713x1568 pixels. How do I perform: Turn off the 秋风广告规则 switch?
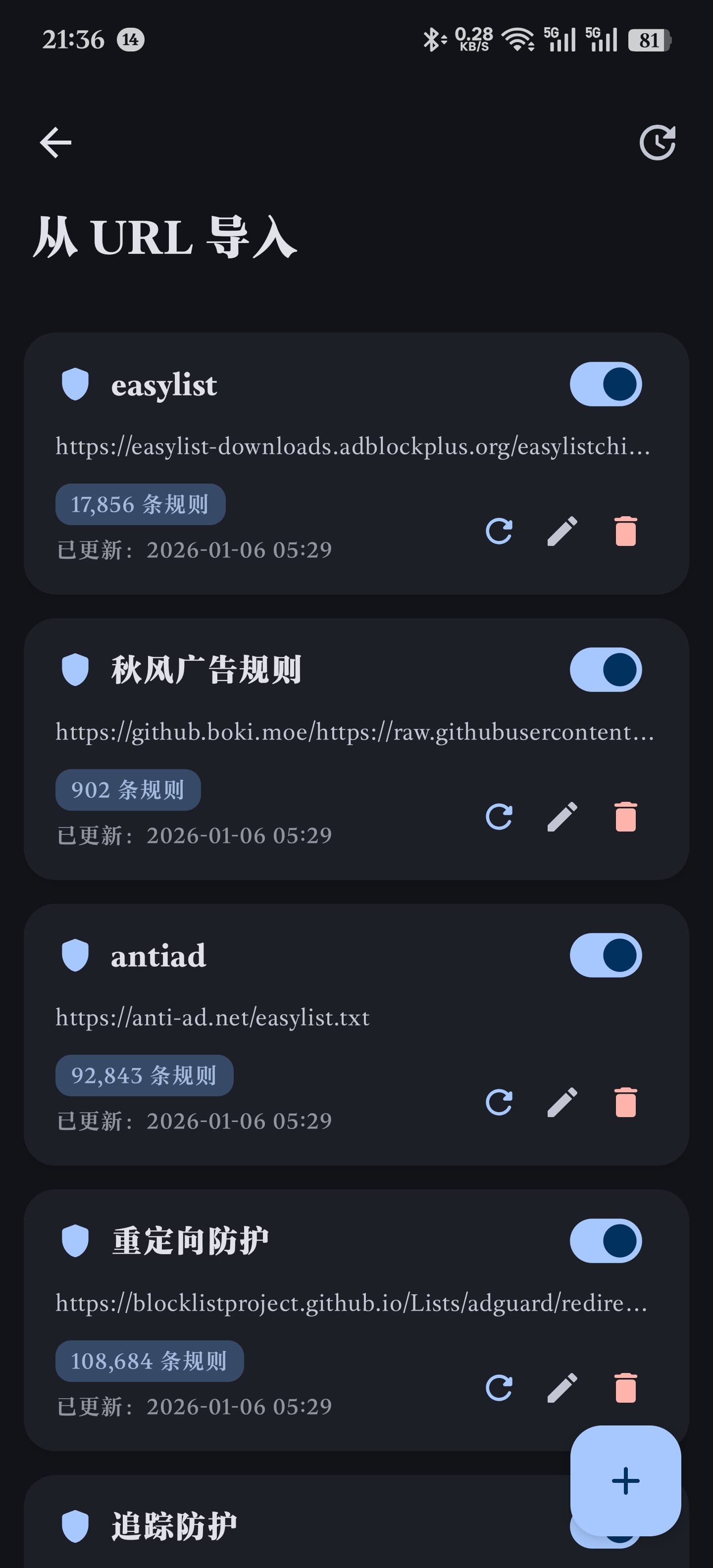click(605, 670)
